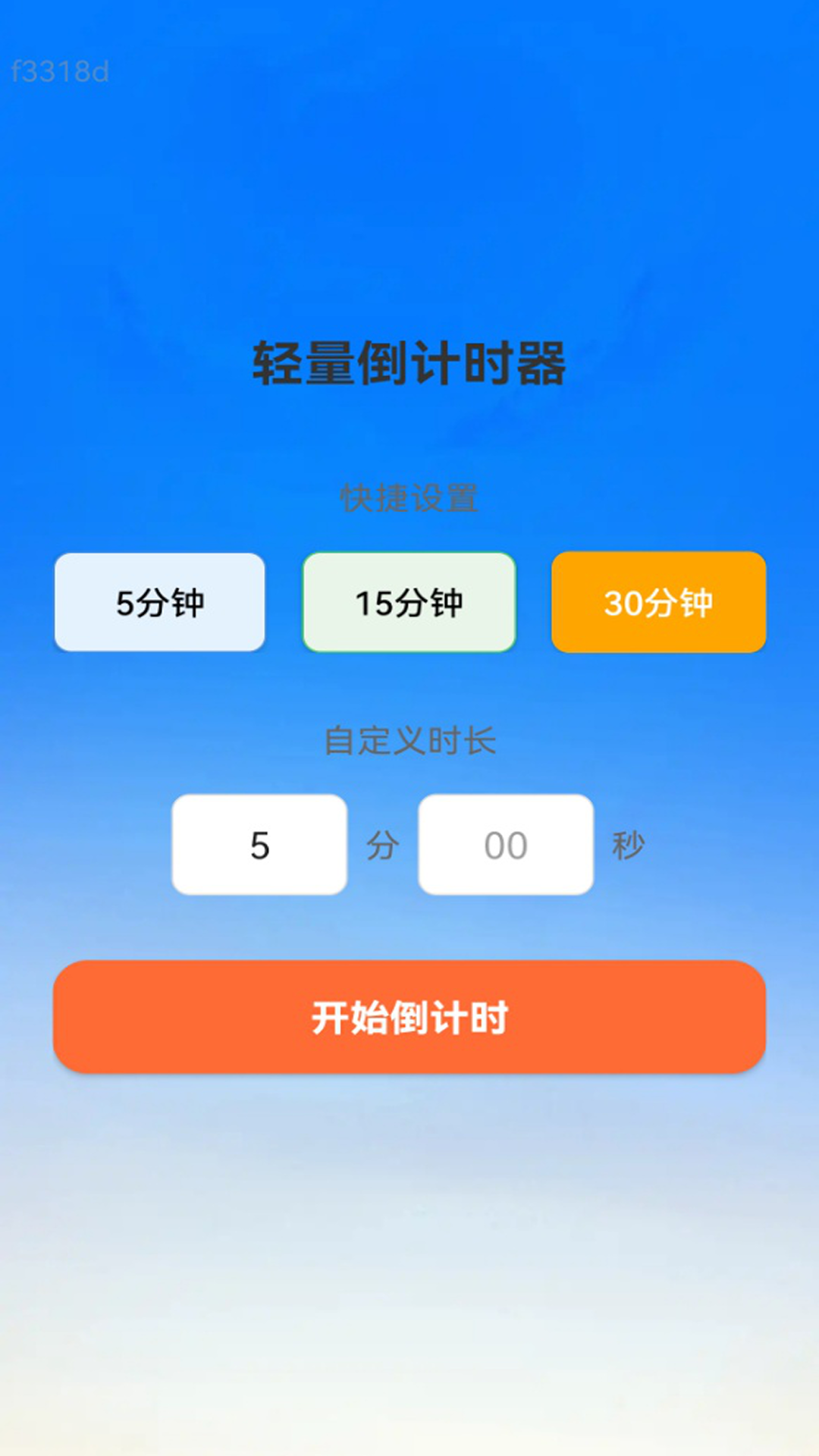Image resolution: width=819 pixels, height=1456 pixels.
Task: Pick the shortest 5-minute preset
Action: (159, 601)
